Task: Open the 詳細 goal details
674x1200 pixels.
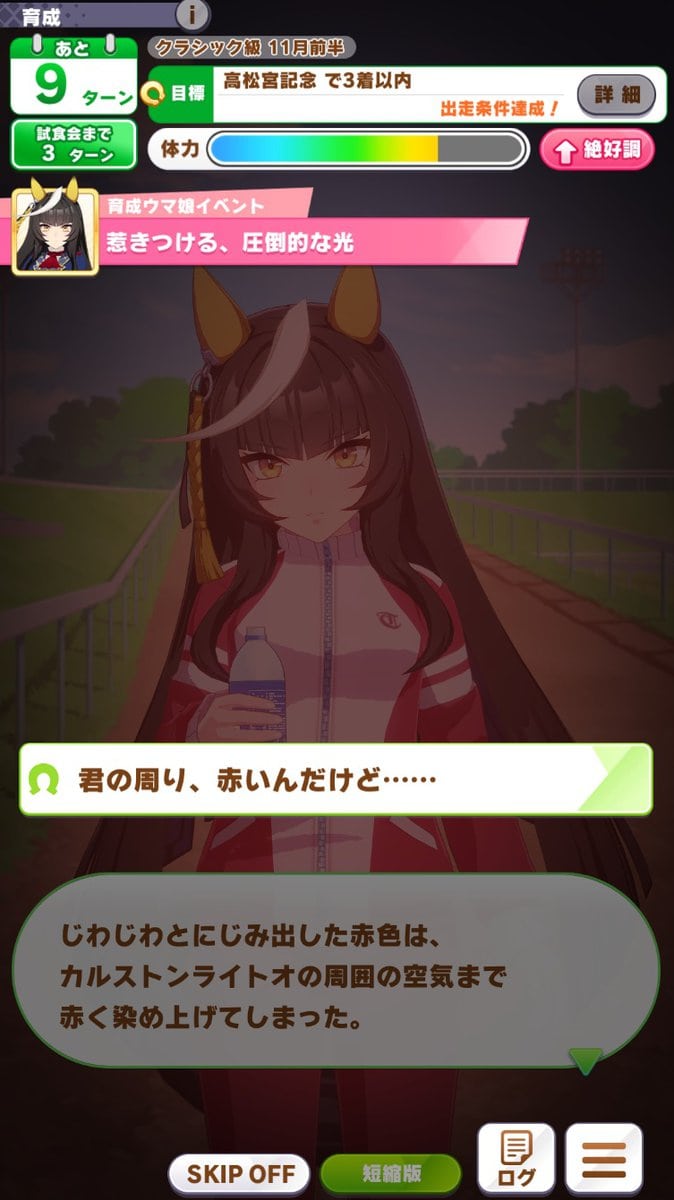Action: 616,95
